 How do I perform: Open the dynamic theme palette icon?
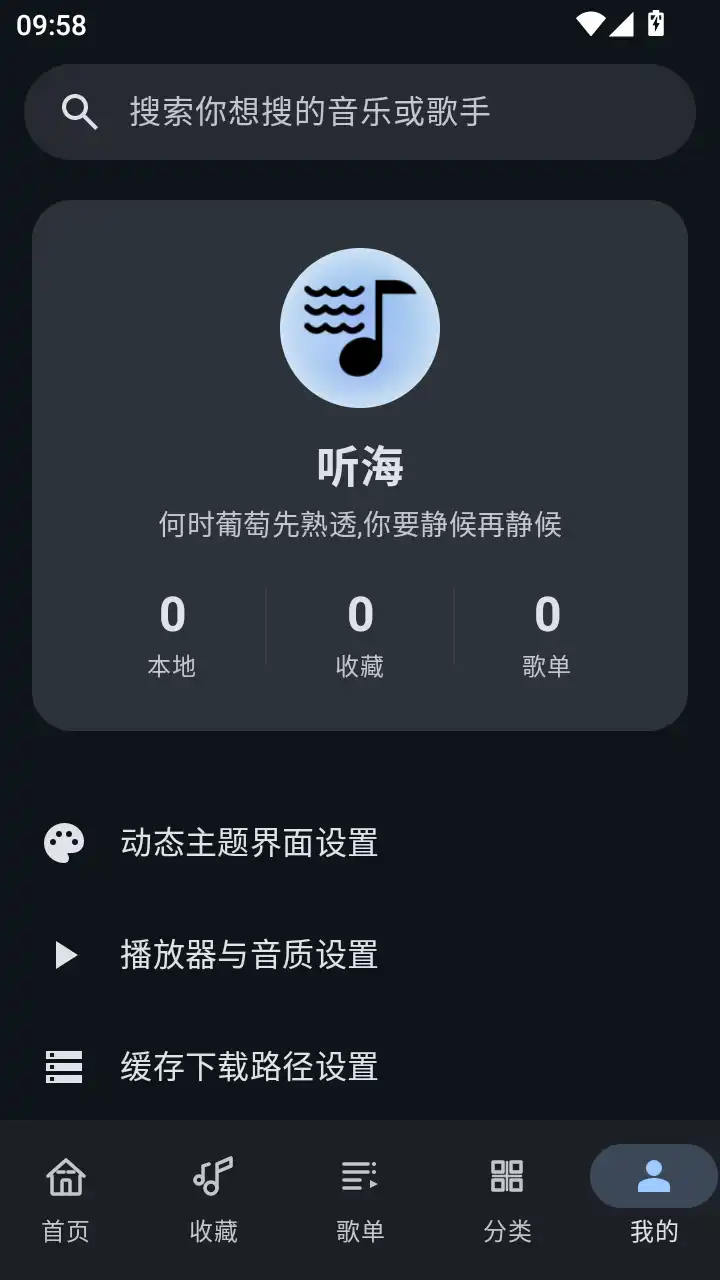[x=63, y=842]
